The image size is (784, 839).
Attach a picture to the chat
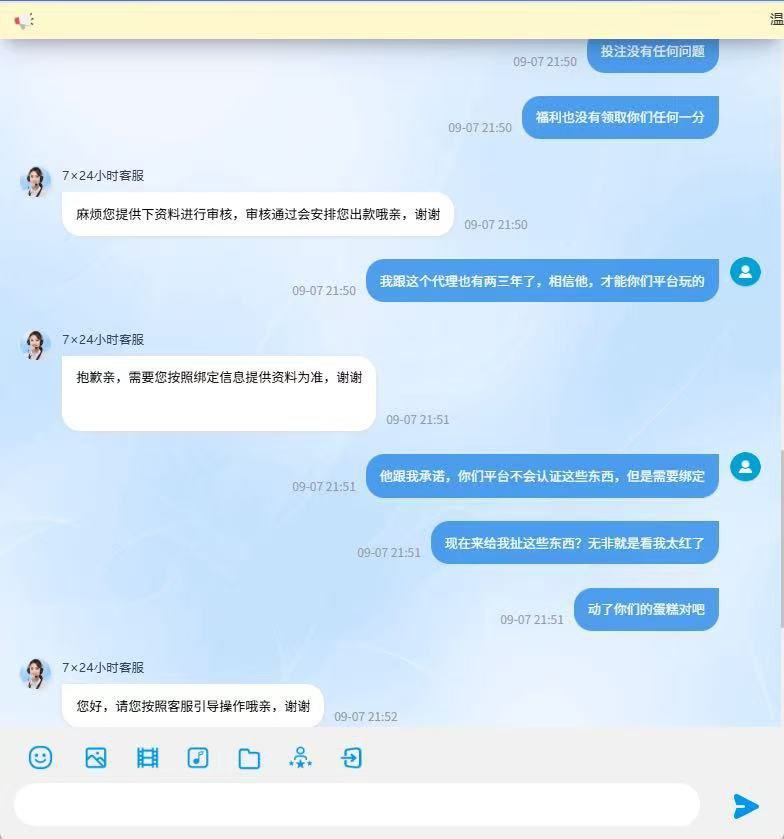96,758
